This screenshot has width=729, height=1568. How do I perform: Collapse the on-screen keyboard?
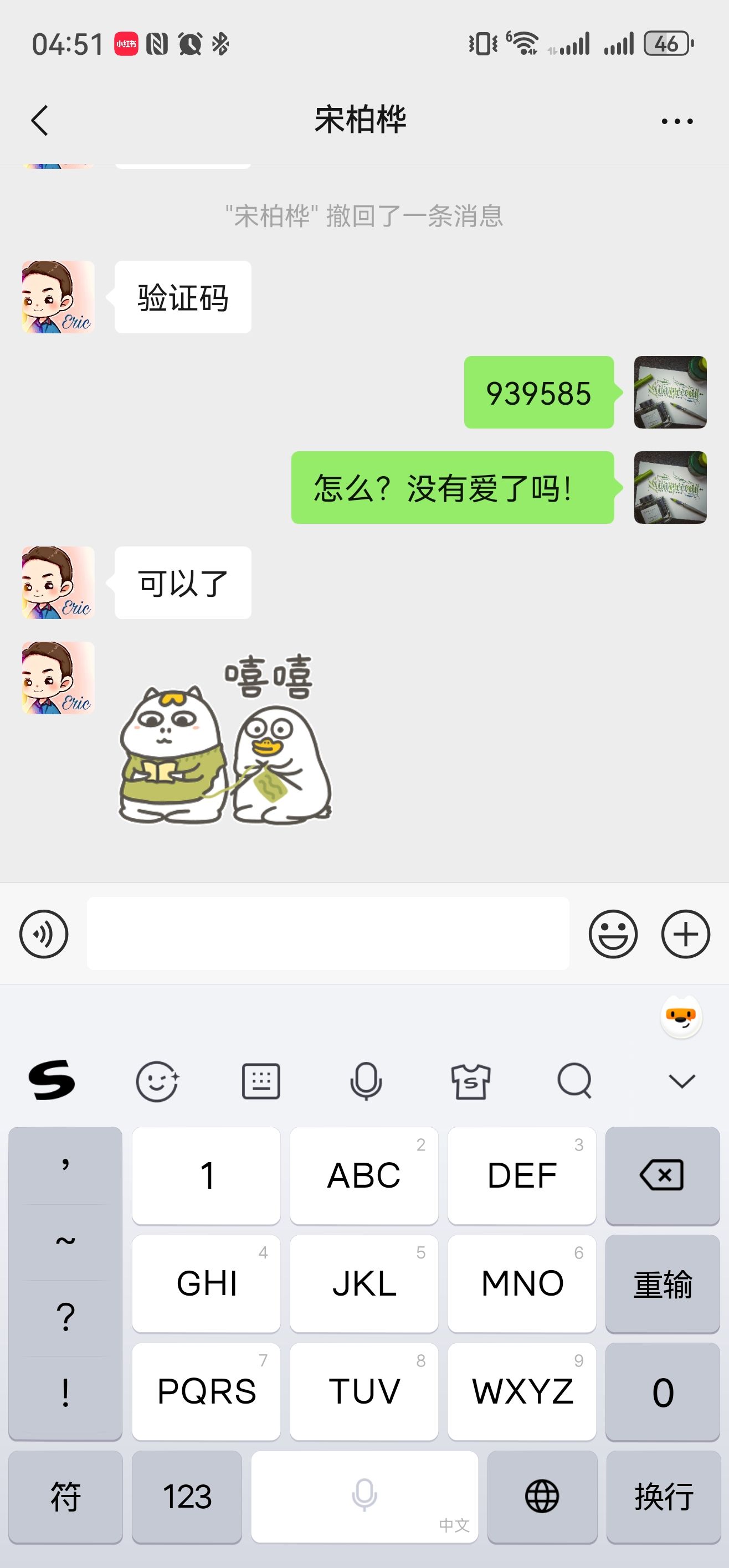point(681,1081)
